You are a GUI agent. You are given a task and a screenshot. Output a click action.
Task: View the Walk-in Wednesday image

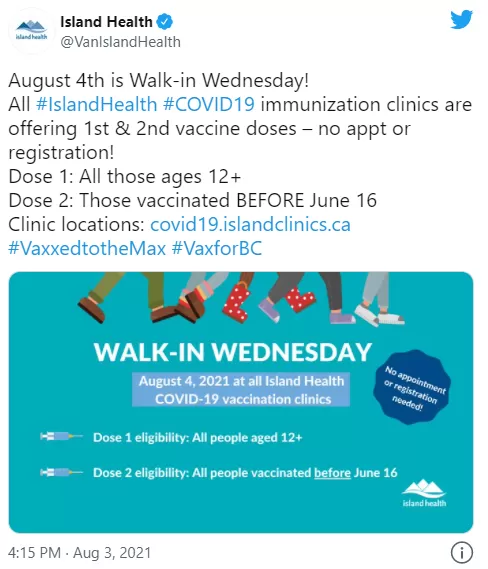click(x=241, y=402)
